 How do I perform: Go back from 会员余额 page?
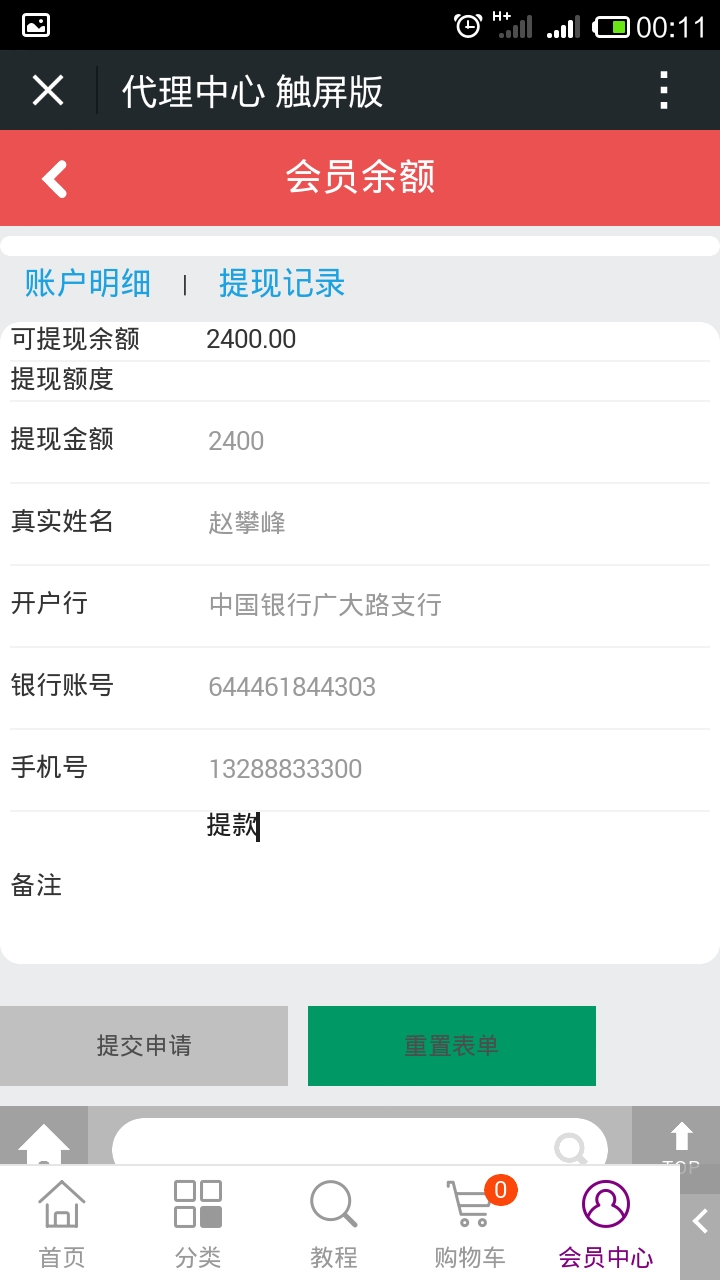tap(54, 179)
